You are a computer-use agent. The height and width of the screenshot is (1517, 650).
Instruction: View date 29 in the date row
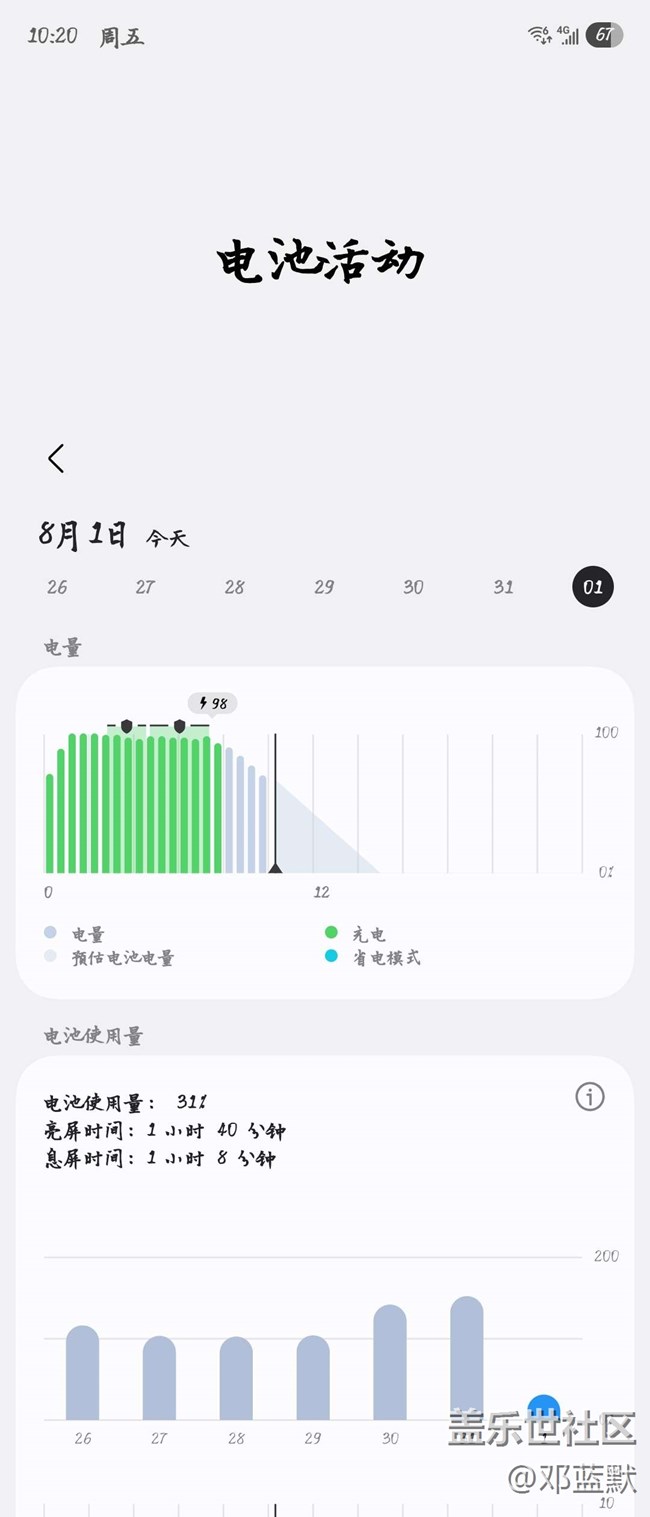[x=324, y=587]
